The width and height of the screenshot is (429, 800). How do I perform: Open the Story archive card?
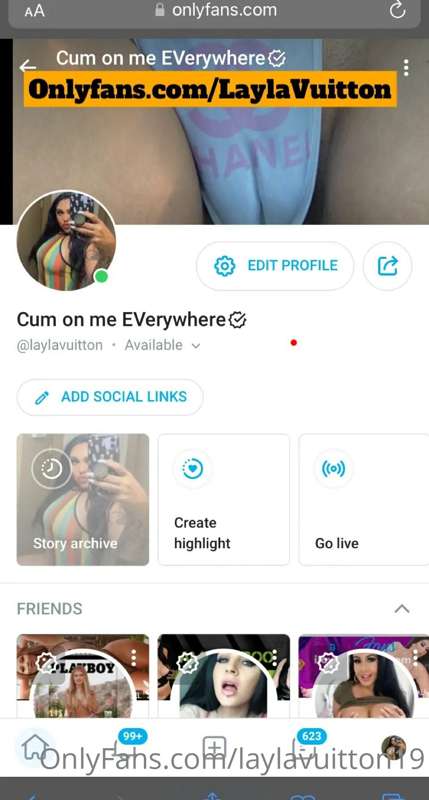83,499
